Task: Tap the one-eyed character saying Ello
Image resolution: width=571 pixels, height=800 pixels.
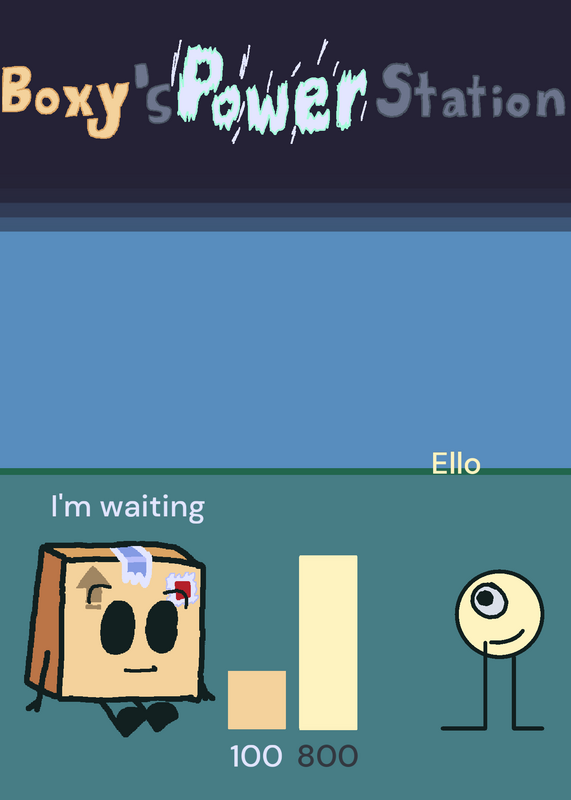Action: [493, 651]
